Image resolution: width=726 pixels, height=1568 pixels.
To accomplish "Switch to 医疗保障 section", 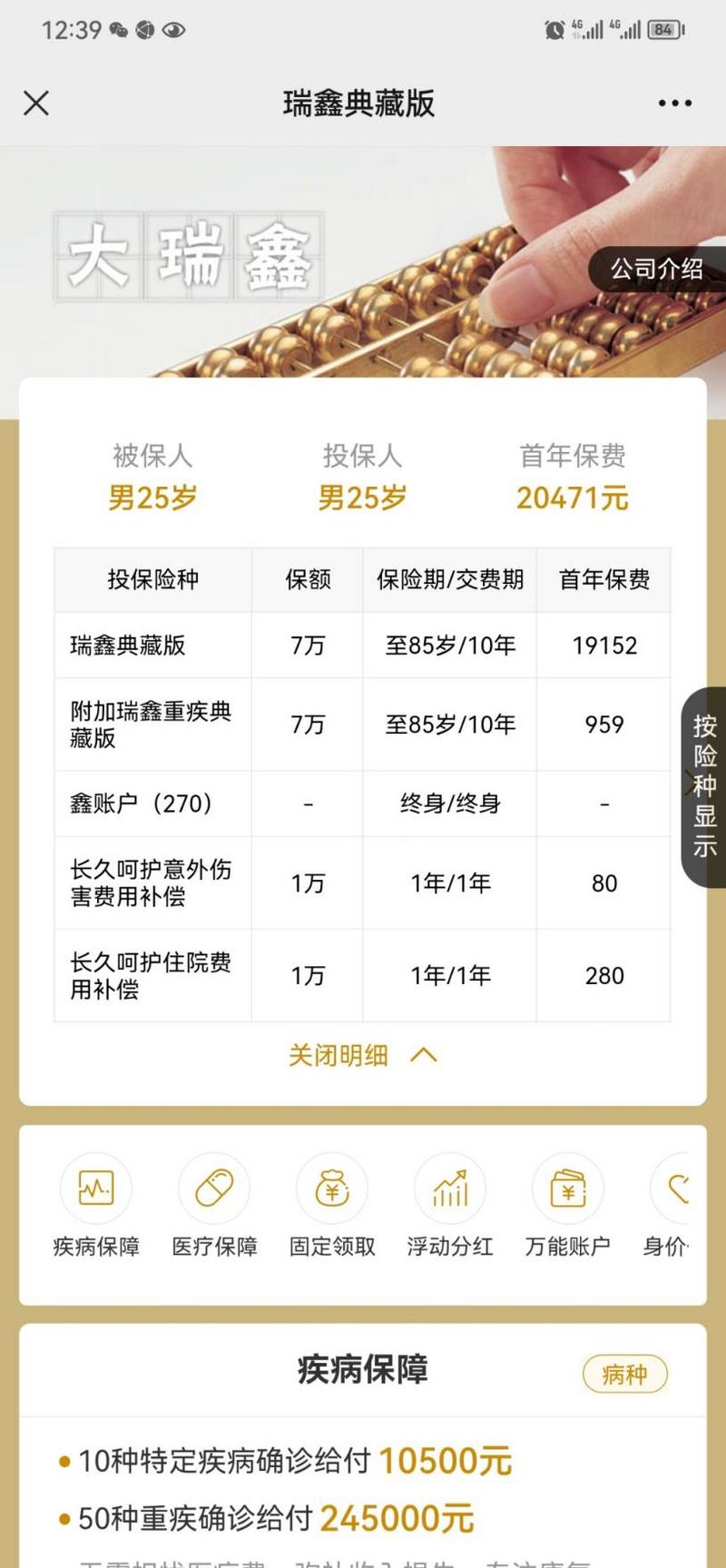I will 214,1205.
